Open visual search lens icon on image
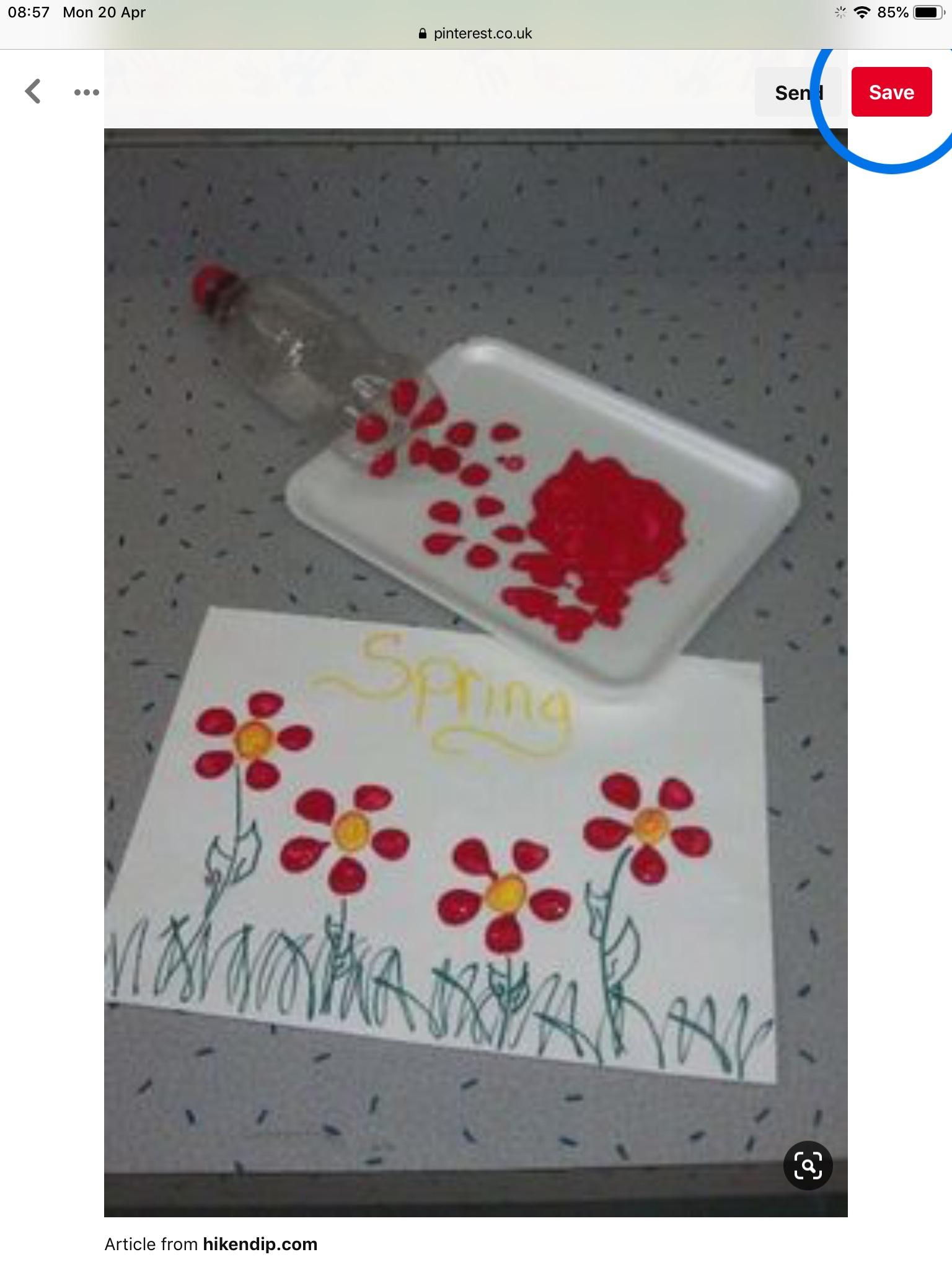 808,1165
